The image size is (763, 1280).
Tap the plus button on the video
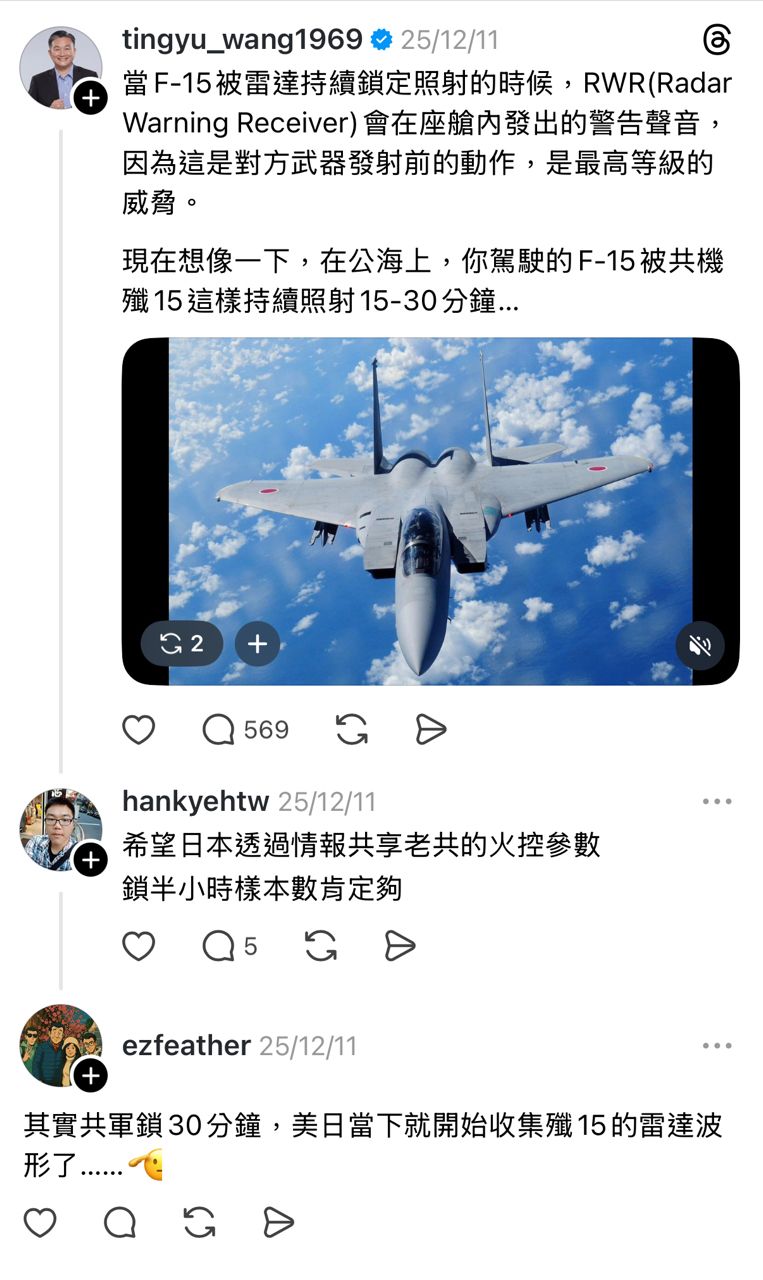tap(257, 644)
